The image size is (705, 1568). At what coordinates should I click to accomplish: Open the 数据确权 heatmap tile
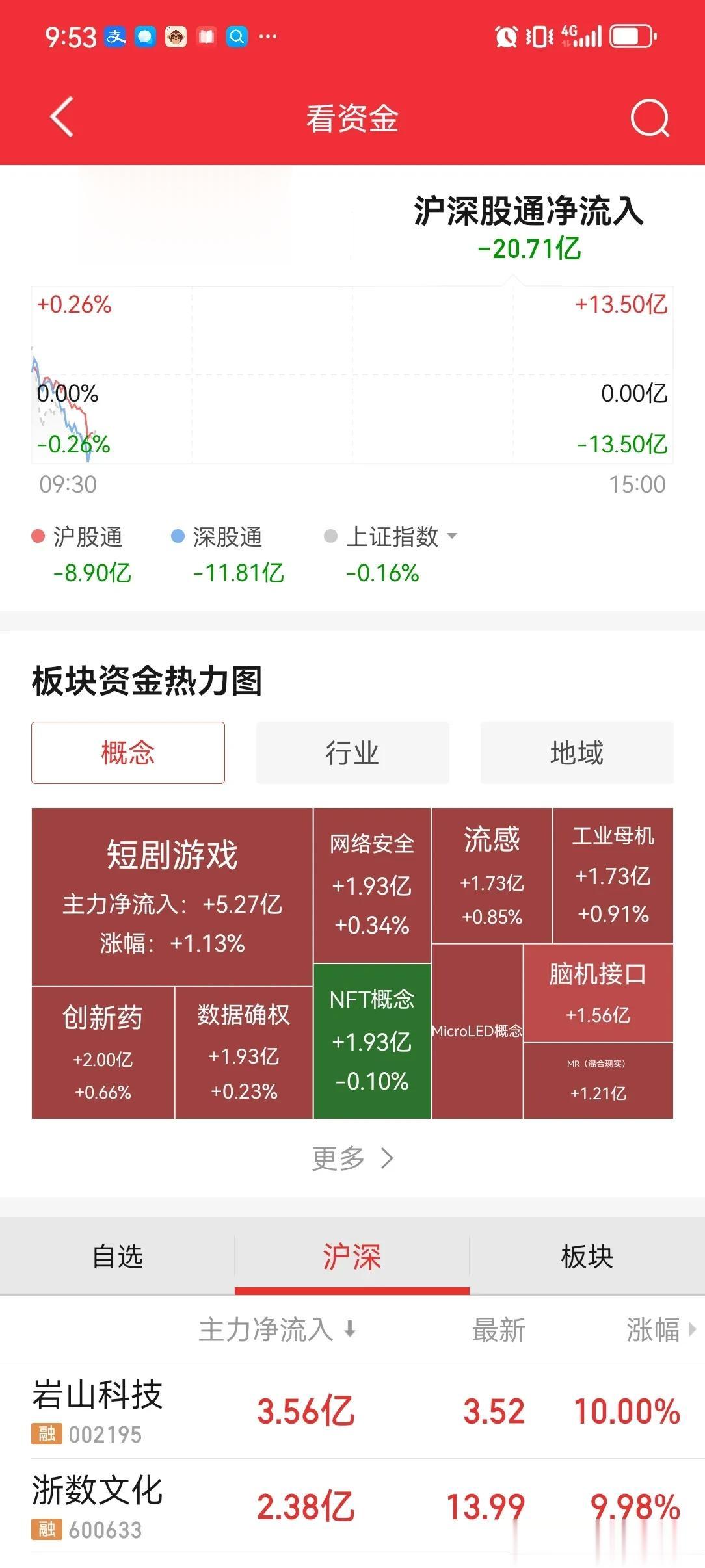tap(244, 1052)
